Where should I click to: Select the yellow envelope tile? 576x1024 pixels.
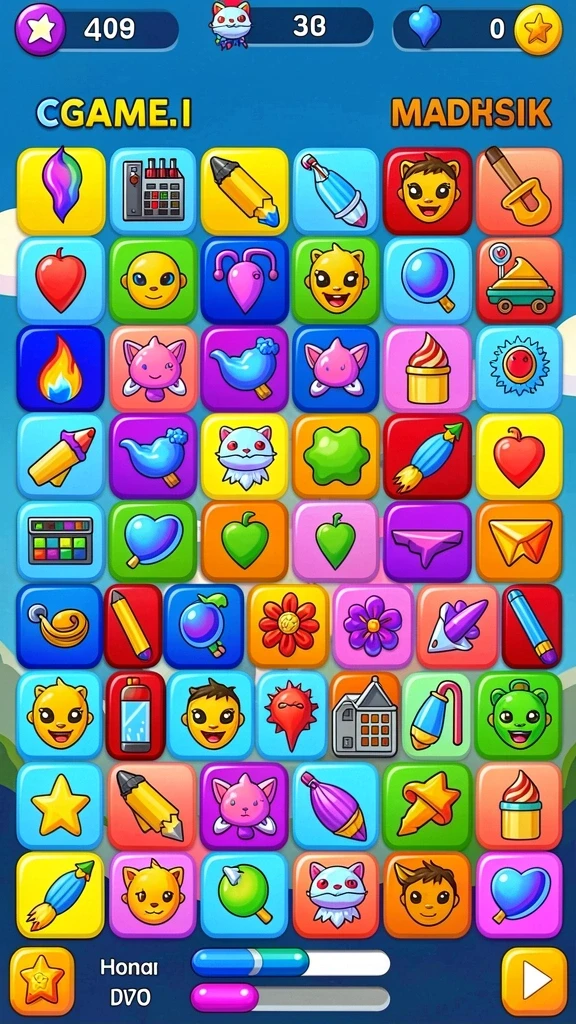point(519,542)
